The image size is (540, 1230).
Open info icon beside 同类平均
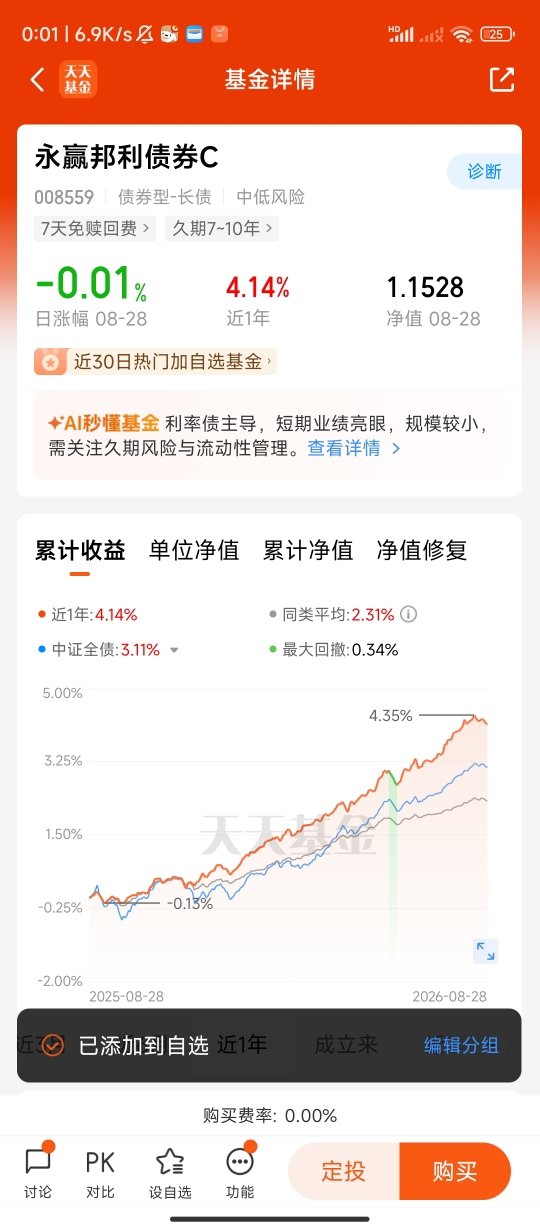[408, 615]
